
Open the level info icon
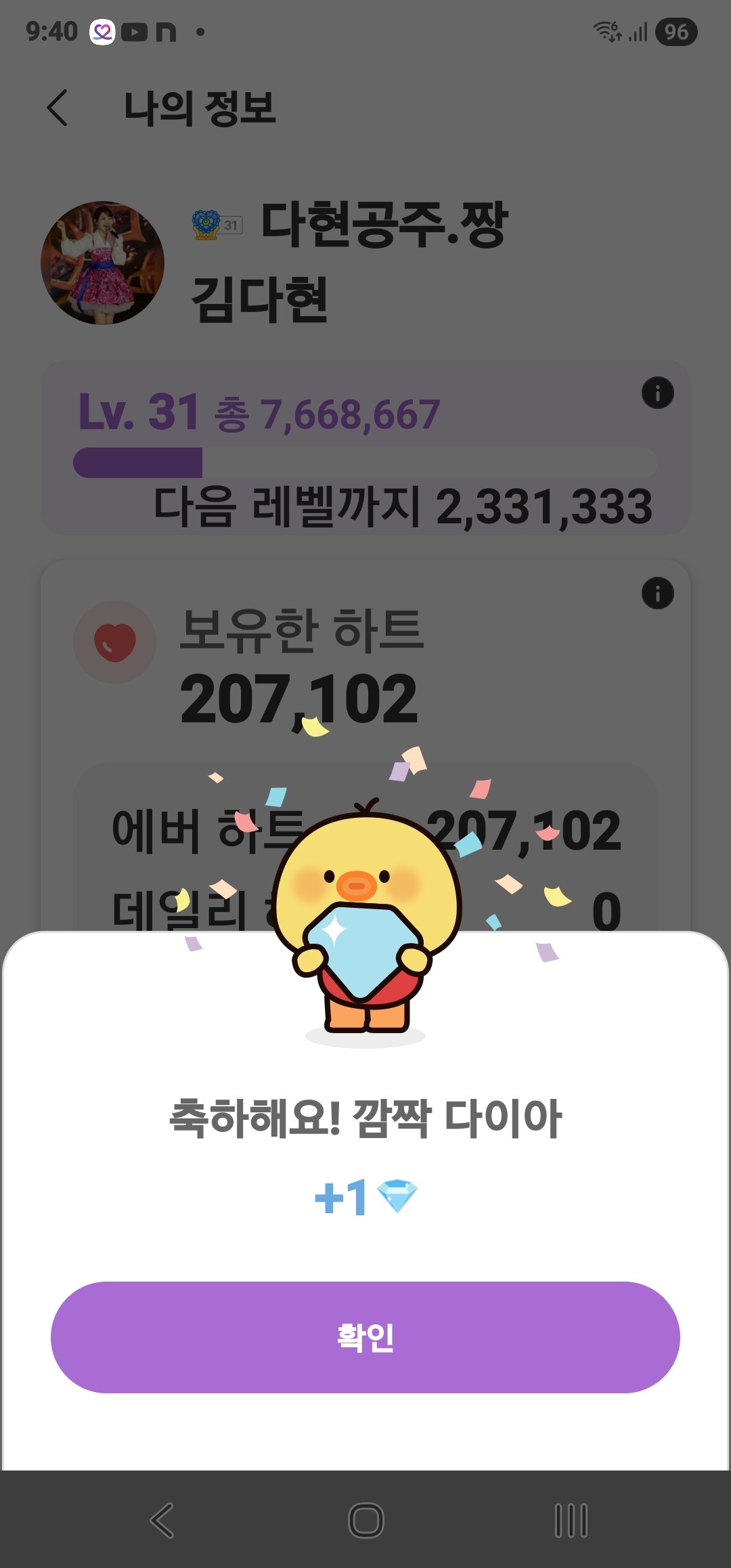tap(657, 393)
